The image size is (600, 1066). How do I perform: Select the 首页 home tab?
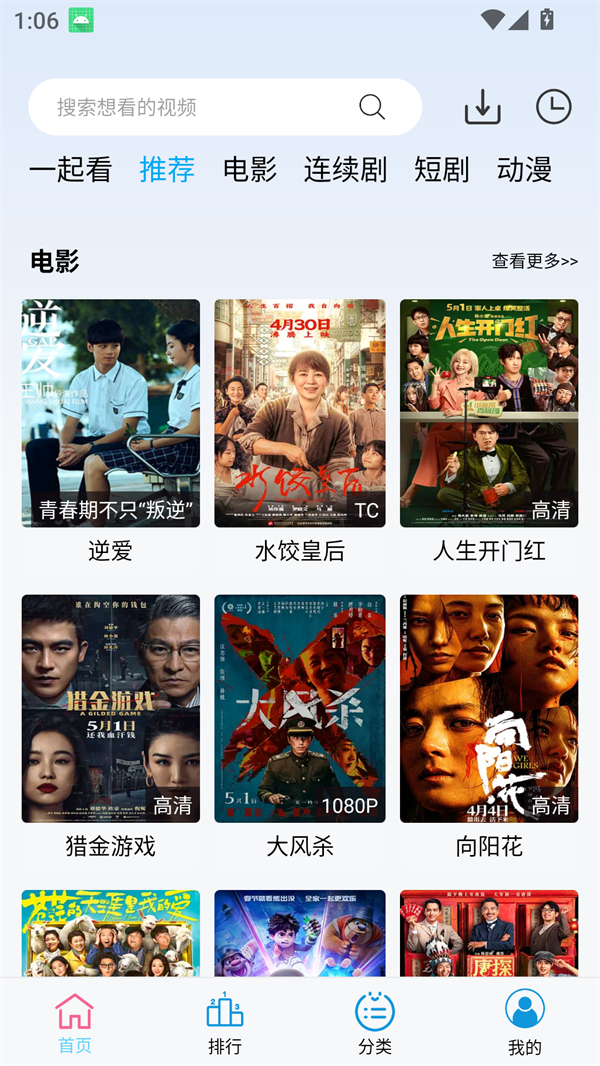[x=75, y=1022]
